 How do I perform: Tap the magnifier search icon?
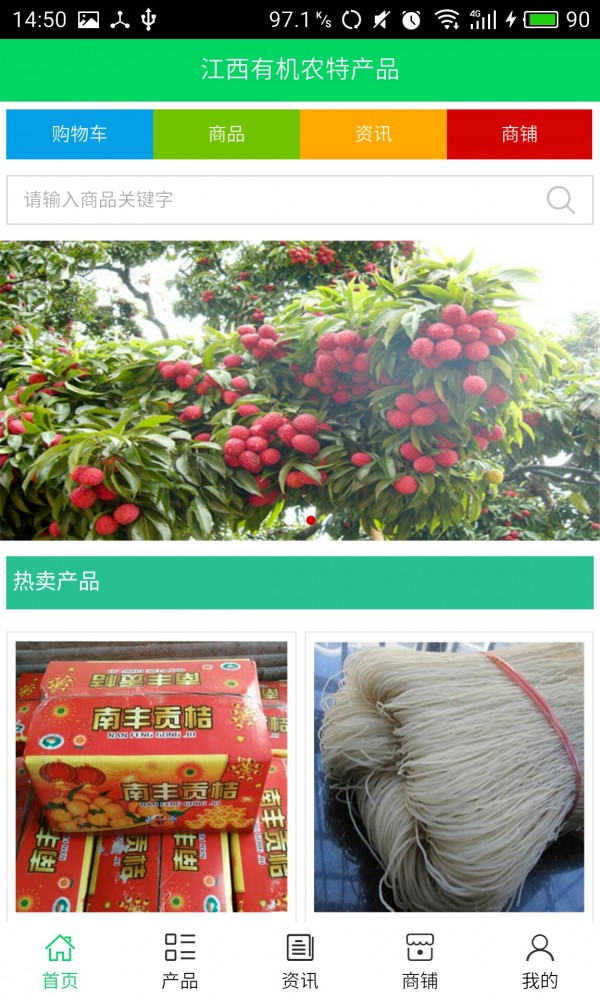561,200
